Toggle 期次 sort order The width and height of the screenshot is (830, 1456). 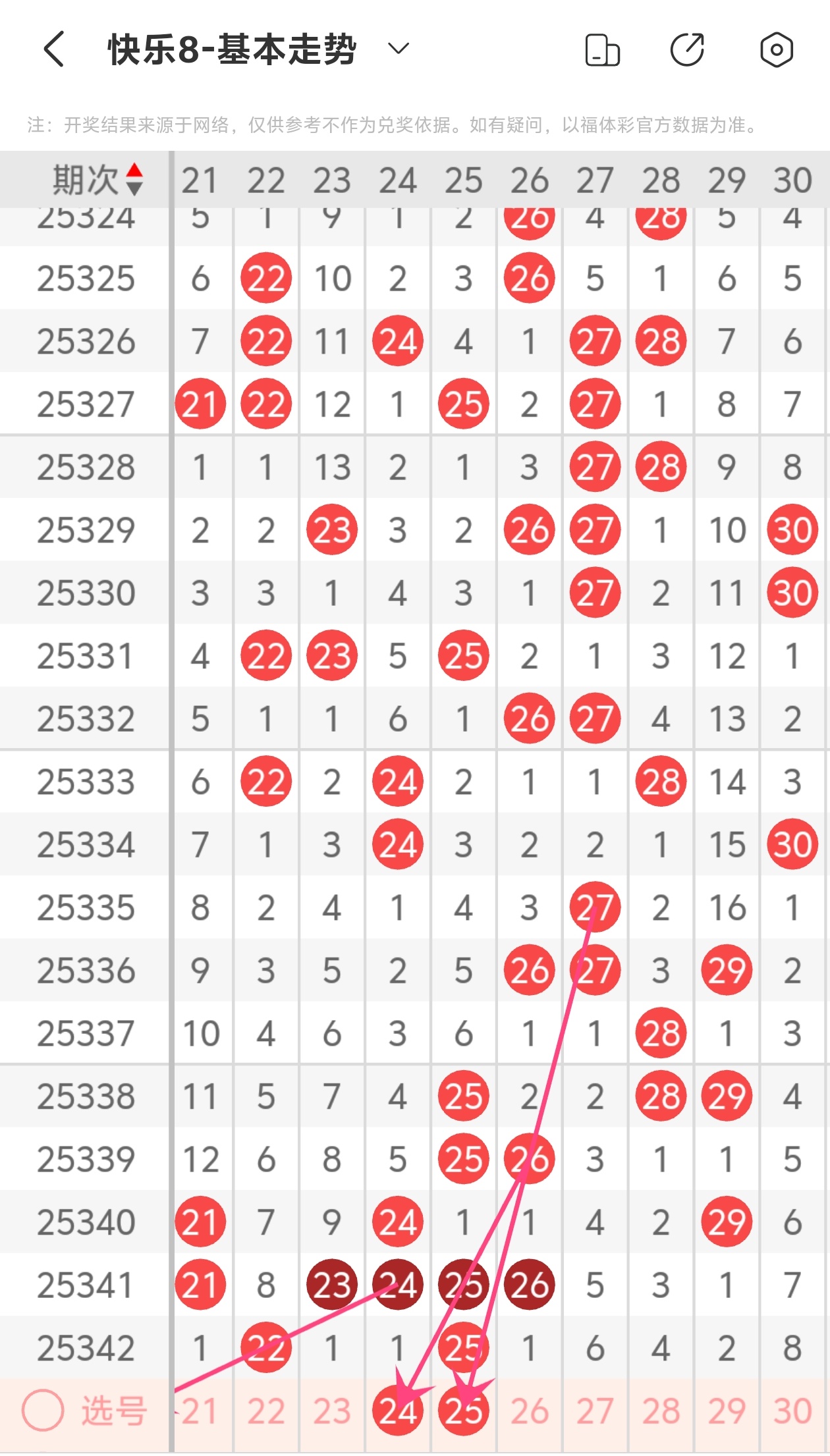click(x=134, y=180)
